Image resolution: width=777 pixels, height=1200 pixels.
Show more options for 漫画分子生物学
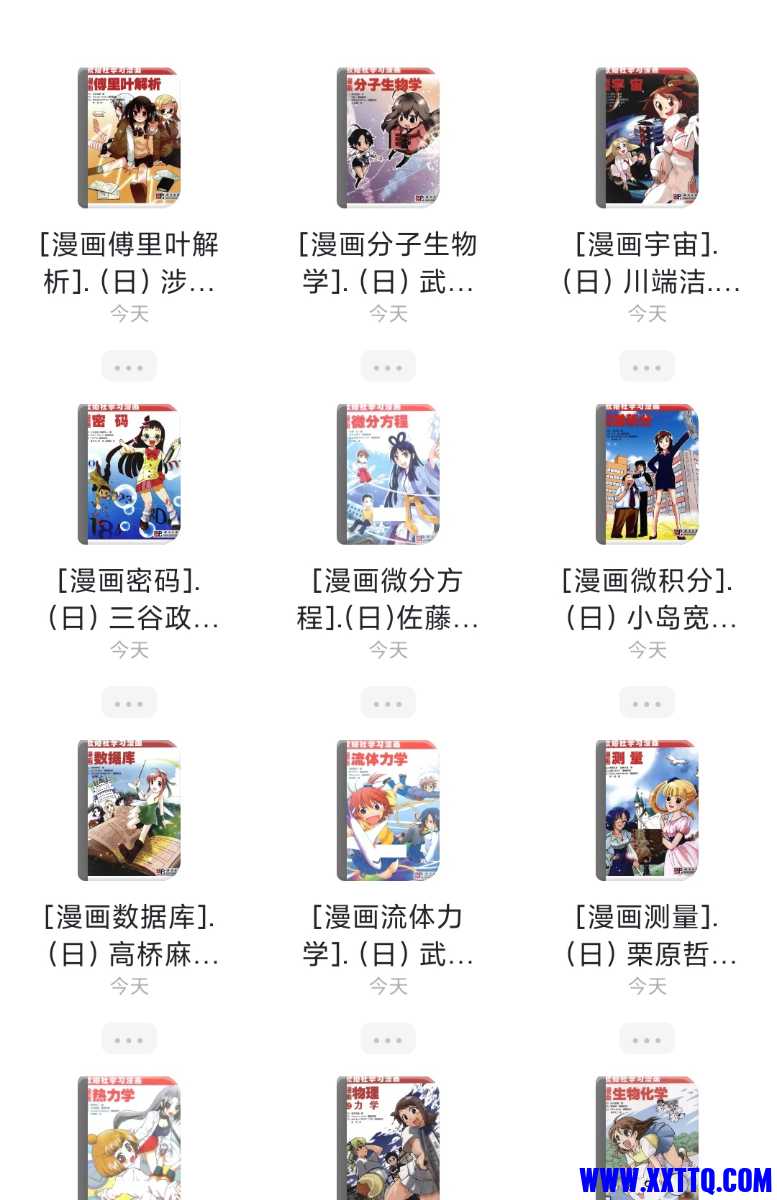pos(388,366)
